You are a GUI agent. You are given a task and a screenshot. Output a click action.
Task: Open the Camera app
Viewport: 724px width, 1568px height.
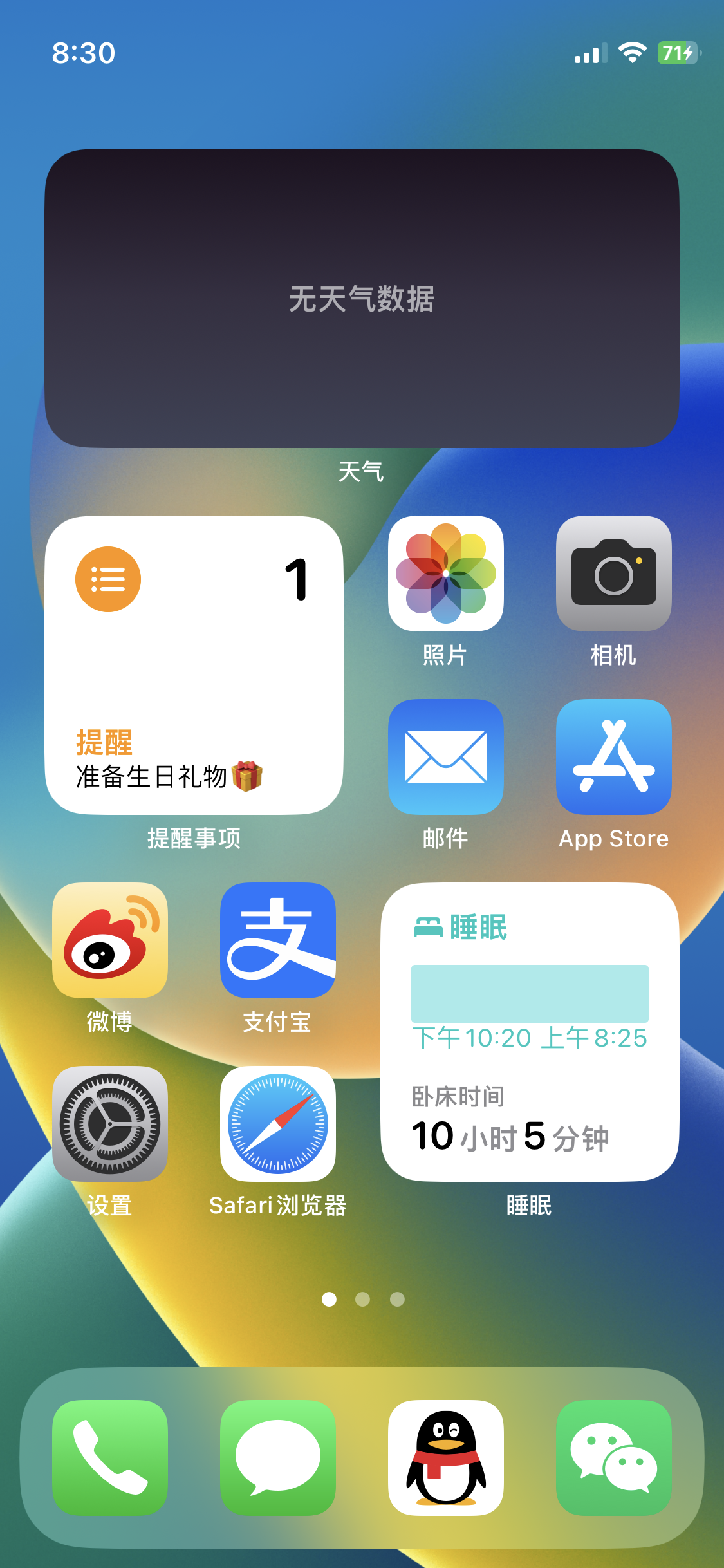click(613, 574)
